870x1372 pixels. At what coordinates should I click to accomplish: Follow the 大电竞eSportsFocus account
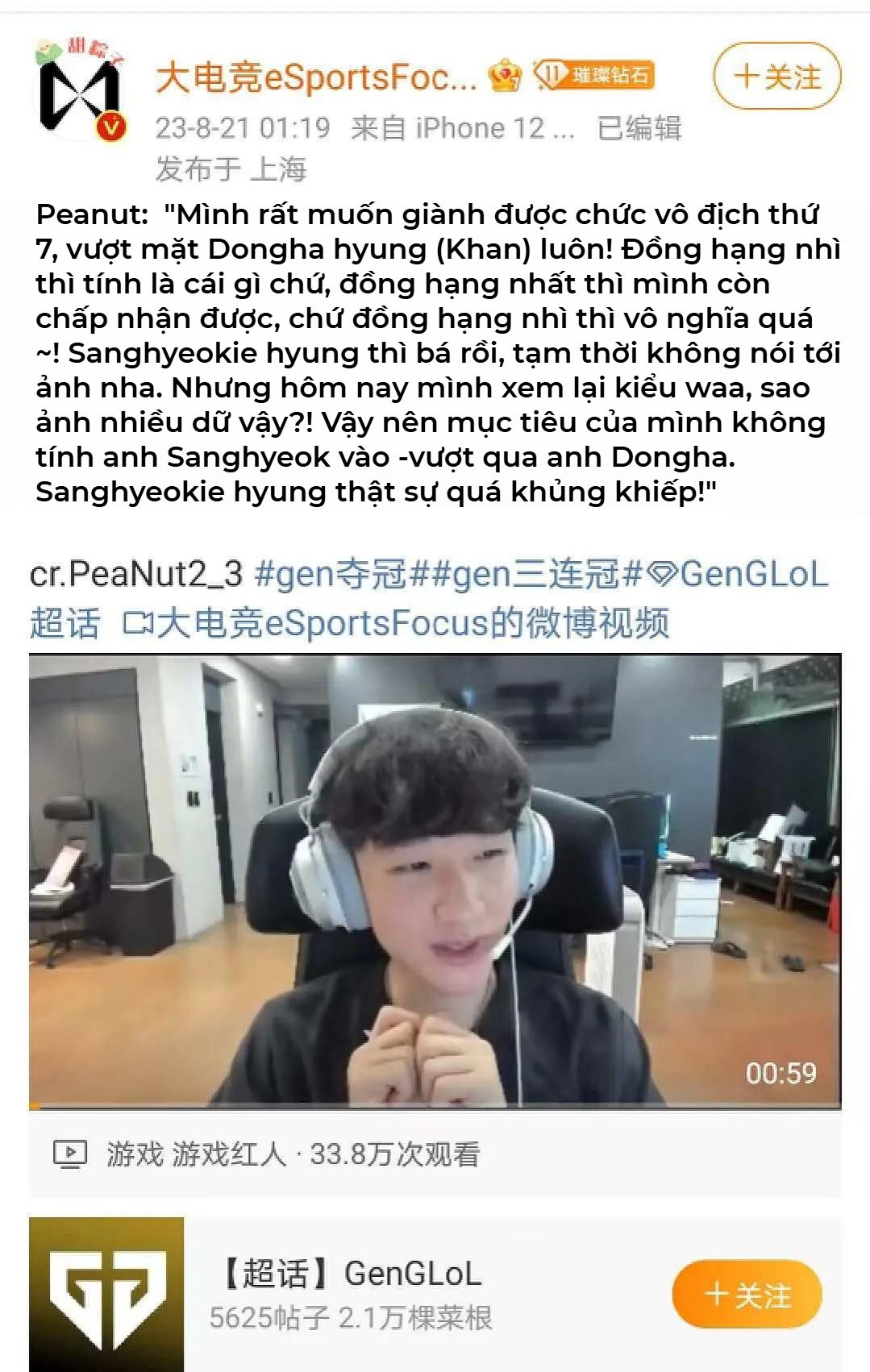[776, 77]
